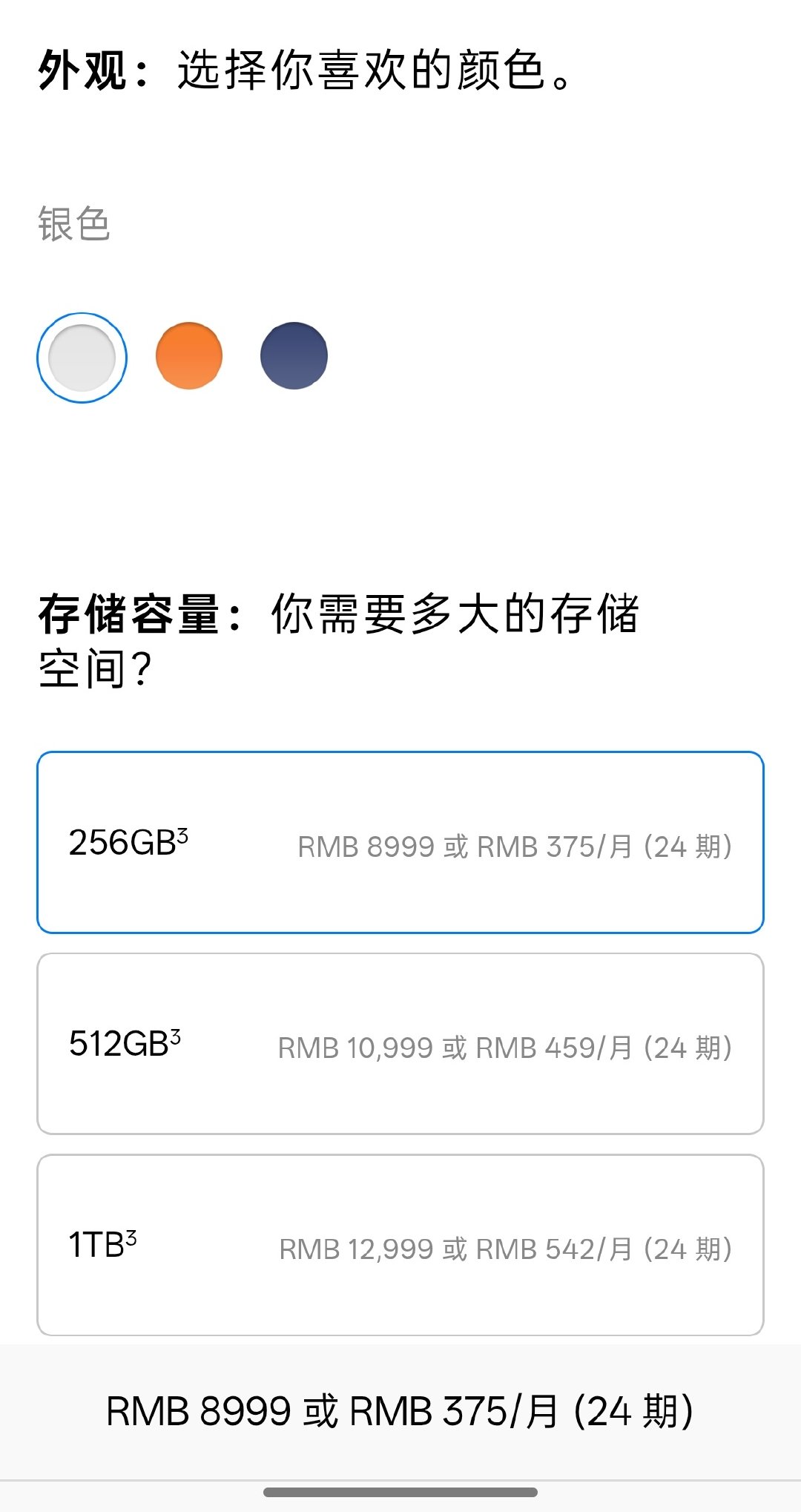The width and height of the screenshot is (801, 1512).
Task: Pick the 1TB storage option
Action: (x=400, y=1245)
